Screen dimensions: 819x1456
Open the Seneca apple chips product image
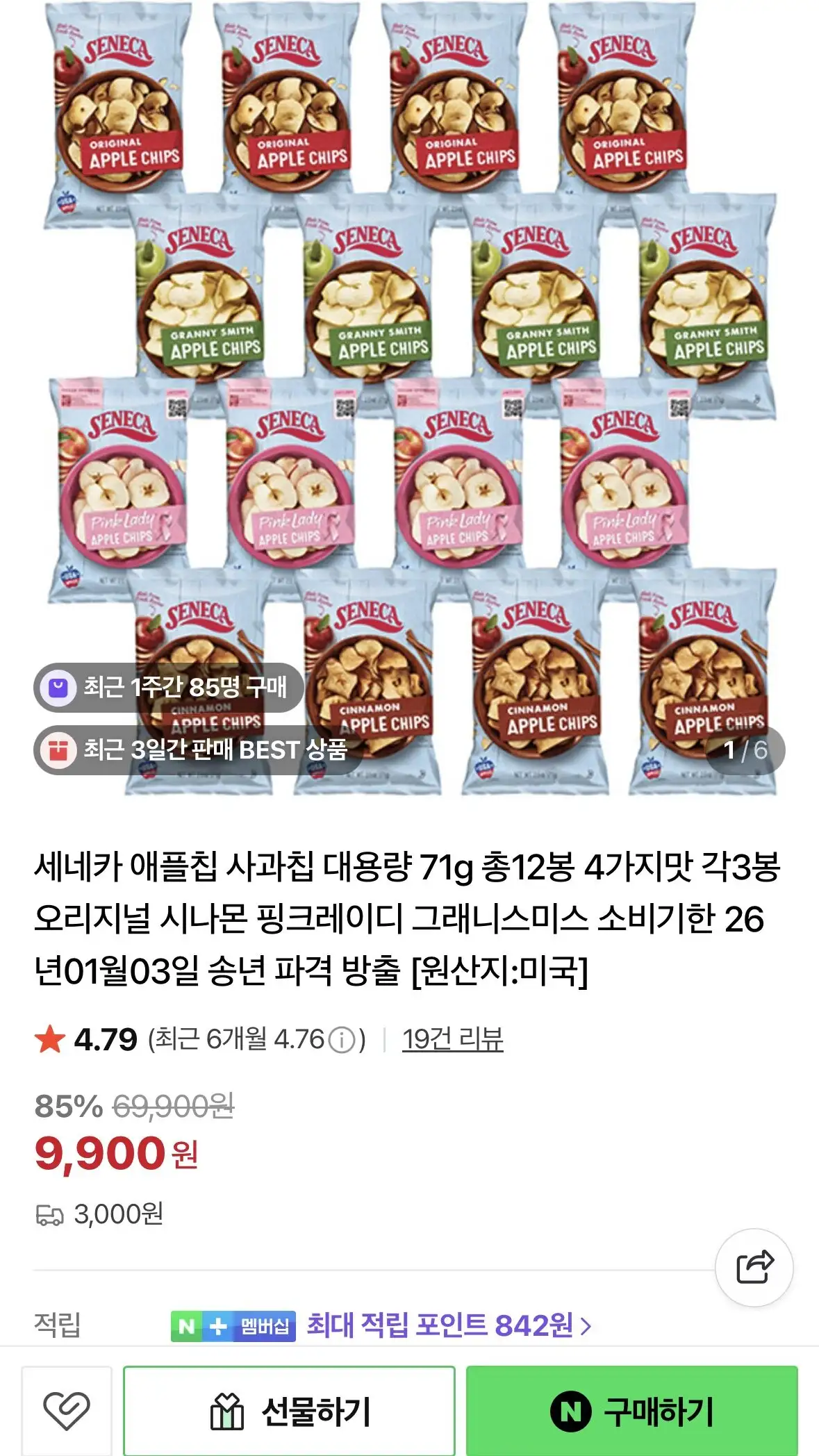tap(410, 396)
